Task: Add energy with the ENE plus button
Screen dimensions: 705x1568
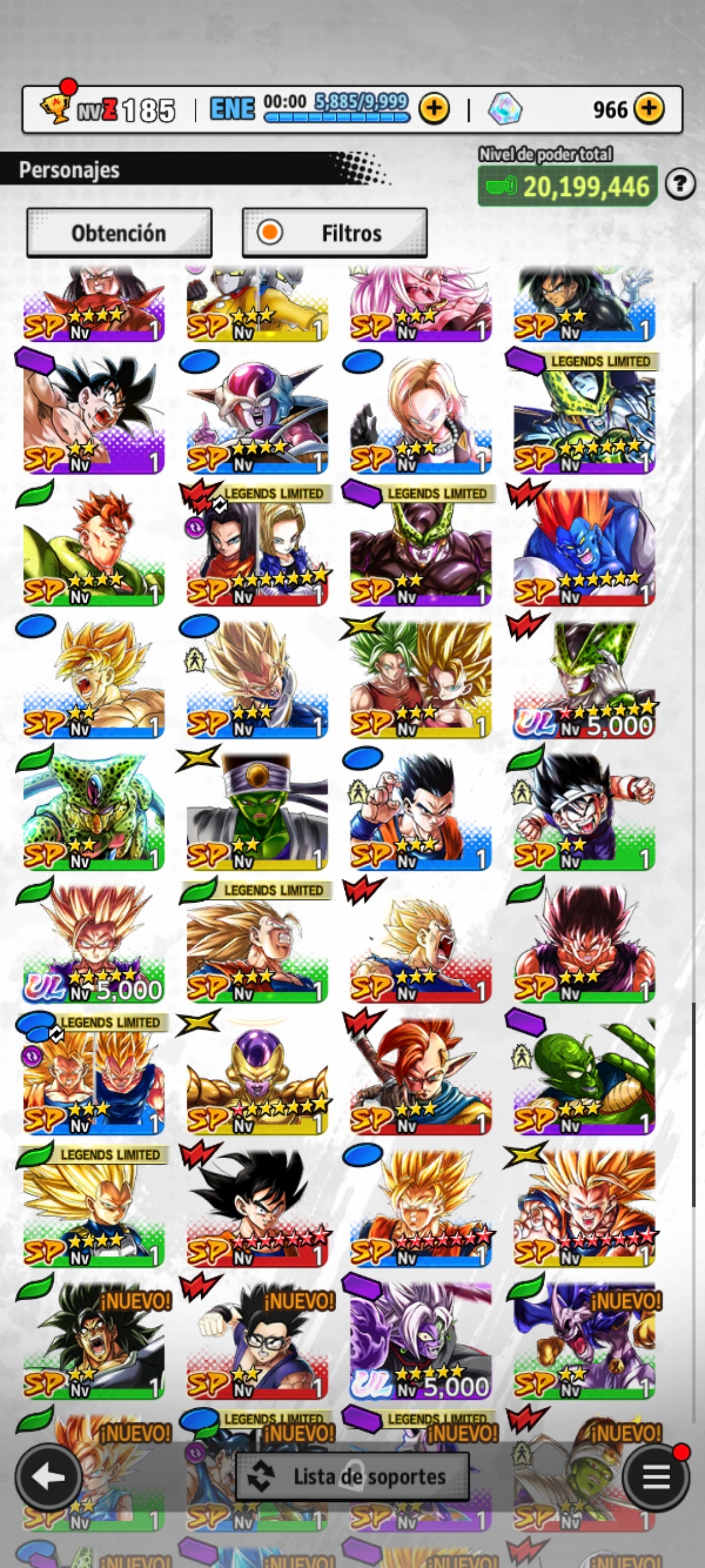Action: point(434,109)
